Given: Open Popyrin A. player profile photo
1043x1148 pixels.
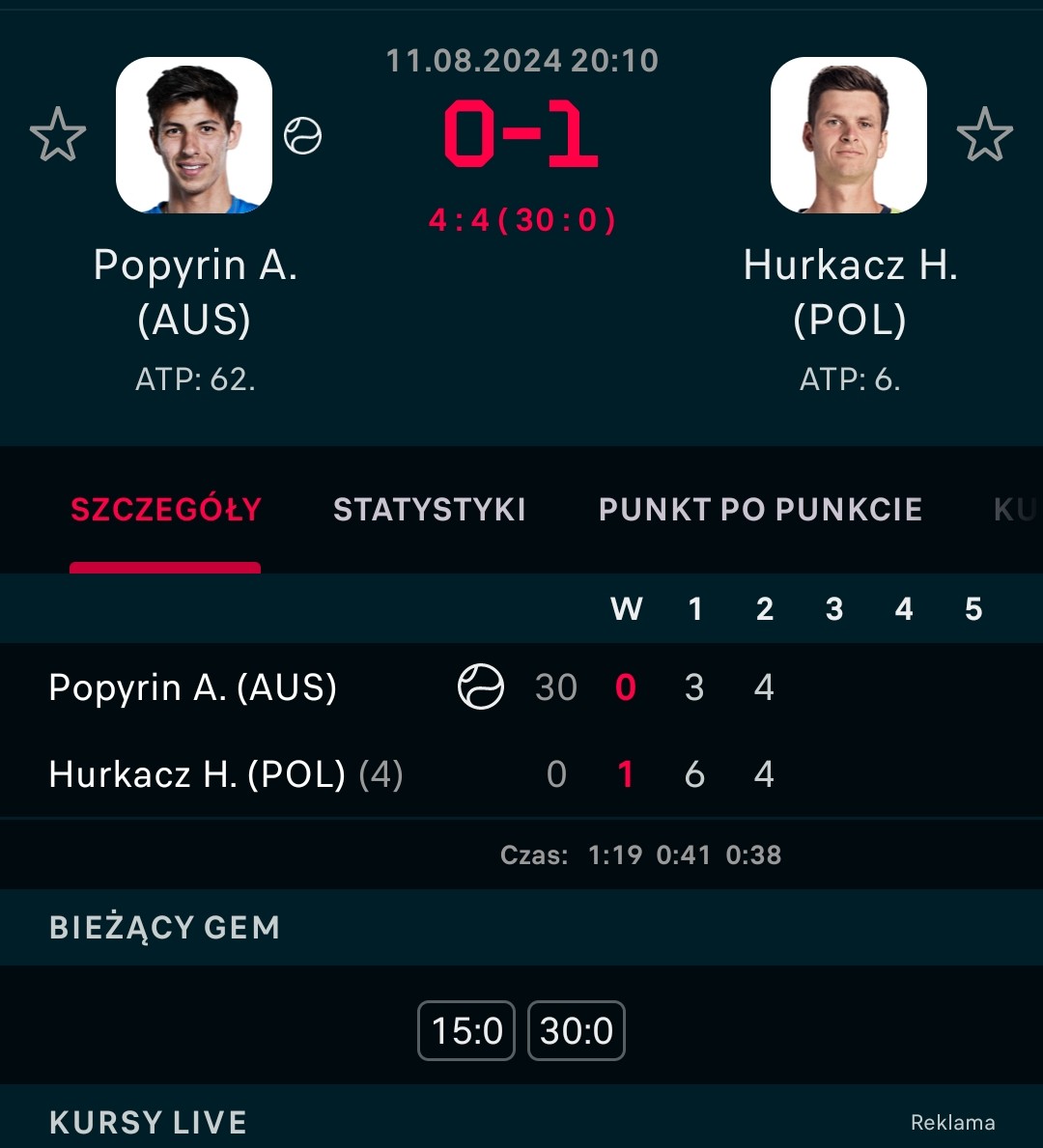Looking at the screenshot, I should 194,135.
